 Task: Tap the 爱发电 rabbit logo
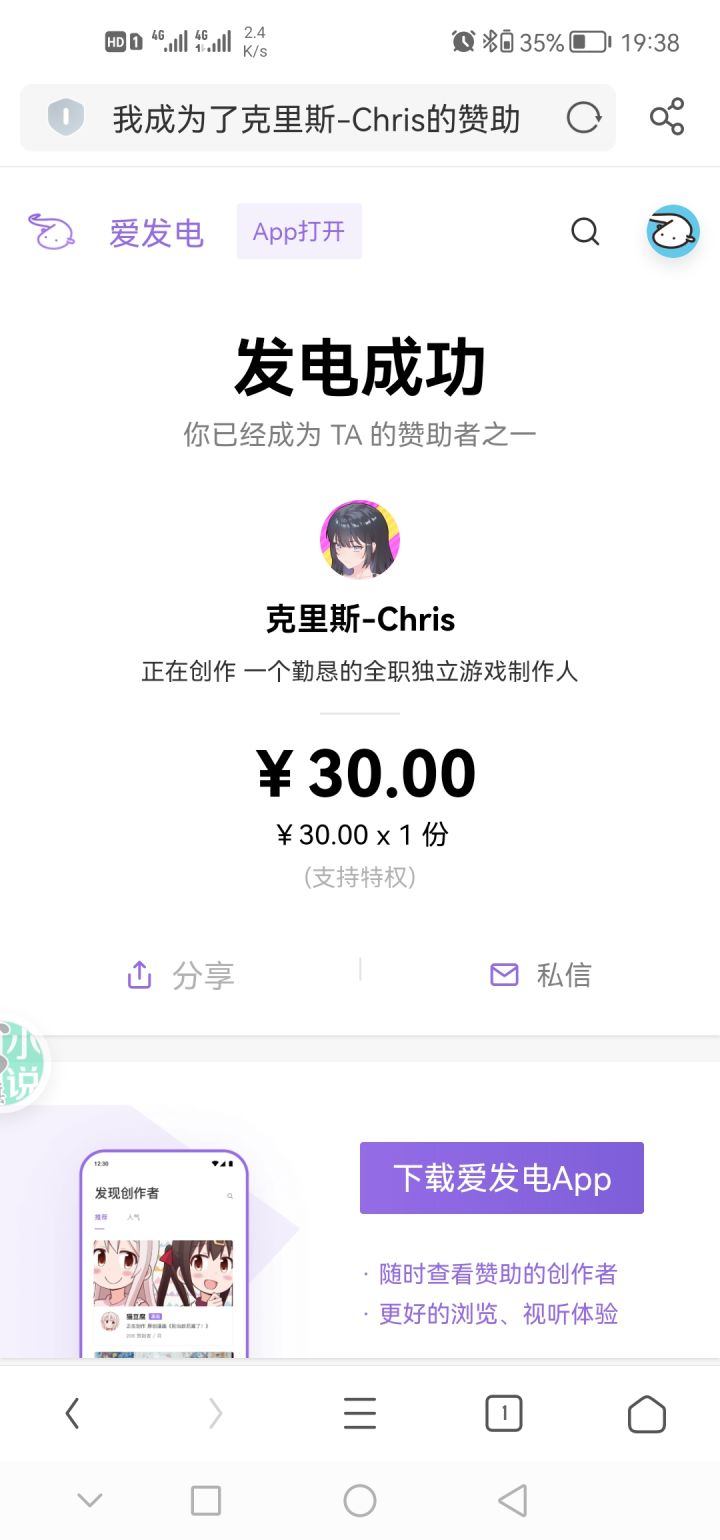(x=52, y=230)
